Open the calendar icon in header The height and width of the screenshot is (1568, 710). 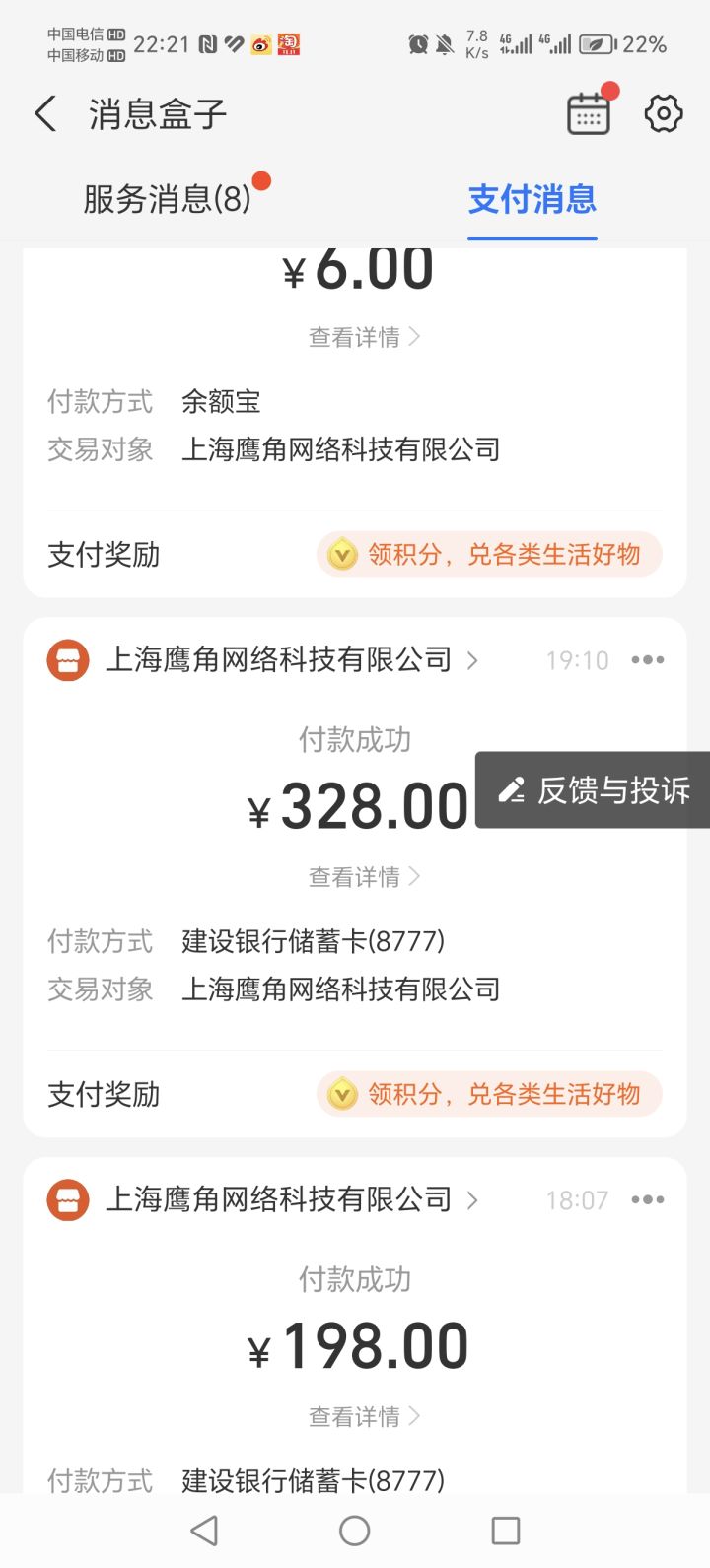click(x=589, y=114)
